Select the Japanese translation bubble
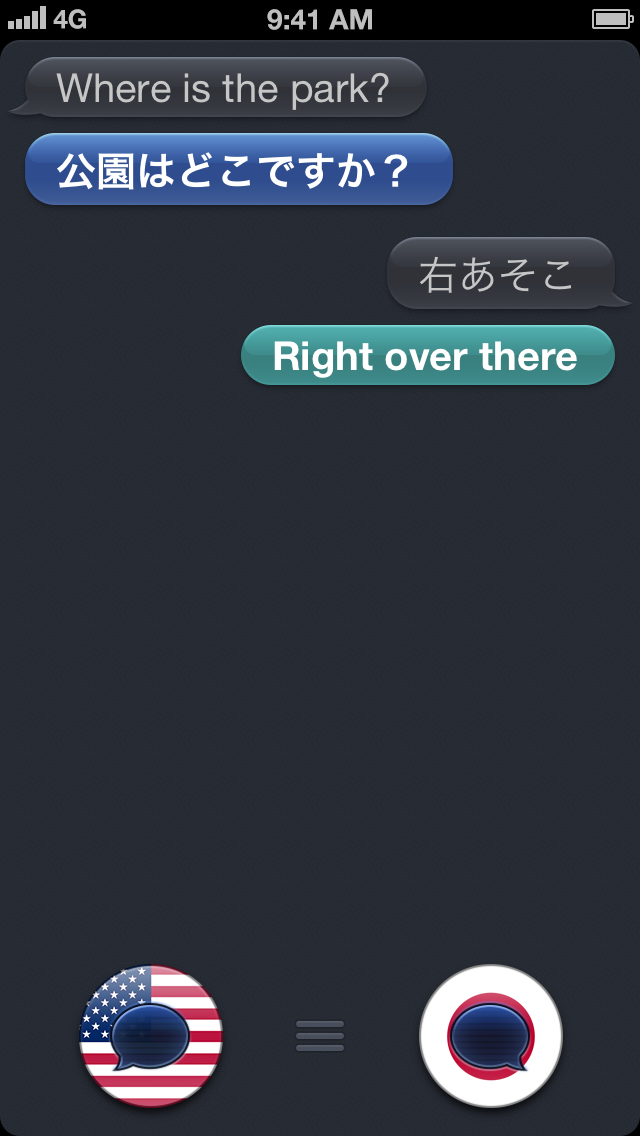The image size is (640, 1136). coord(238,170)
